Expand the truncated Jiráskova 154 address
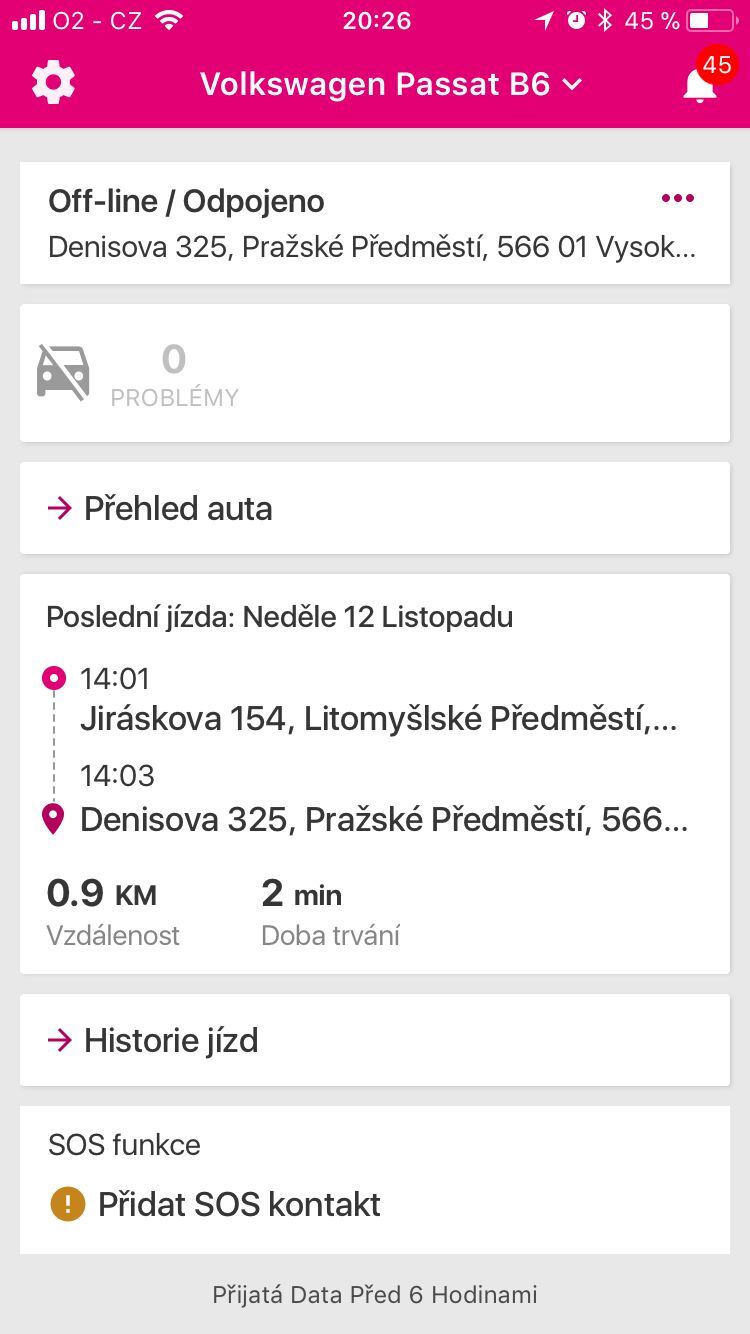The height and width of the screenshot is (1334, 750). (380, 718)
